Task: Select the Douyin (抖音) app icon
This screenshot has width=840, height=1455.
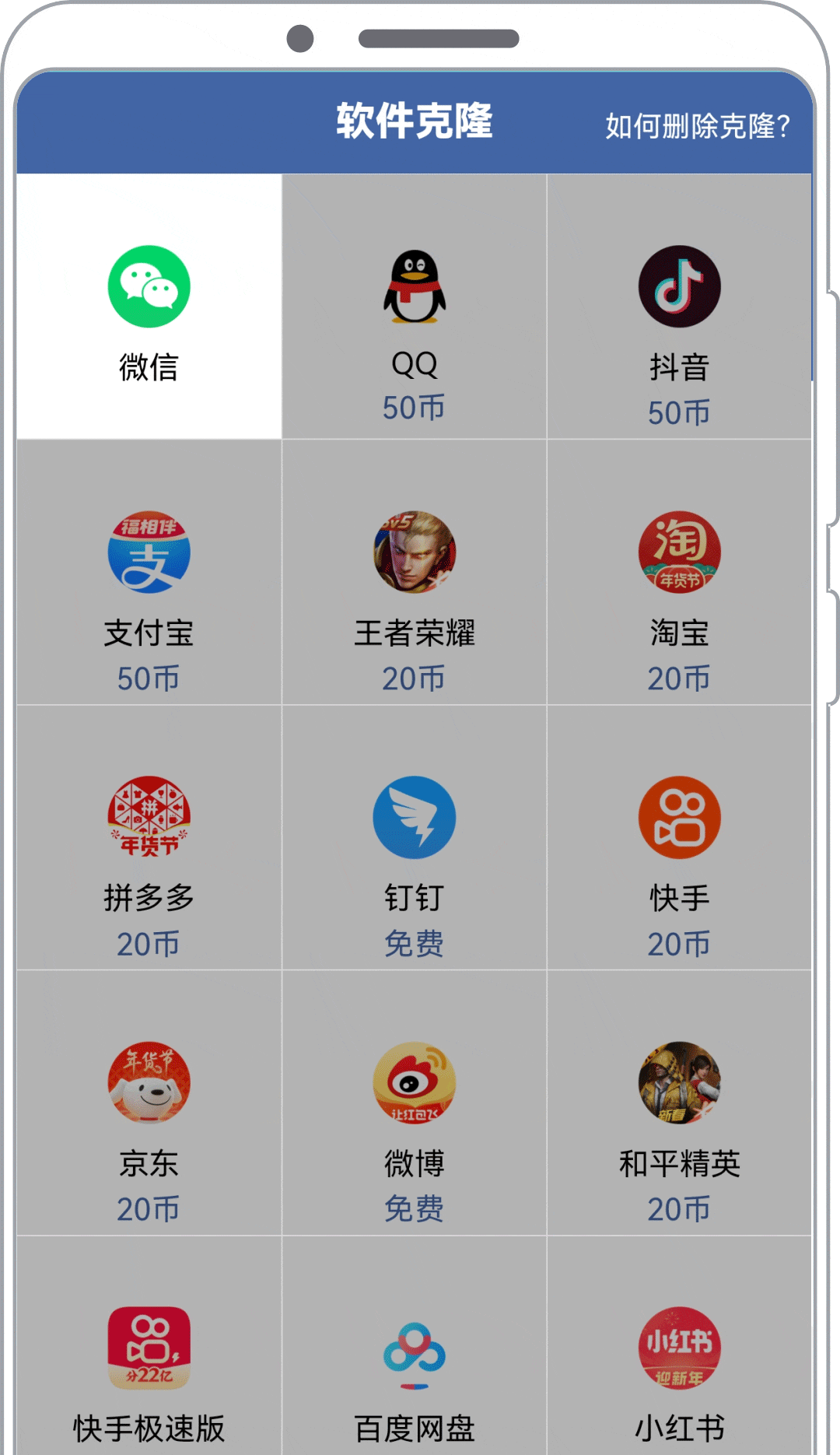Action: point(680,285)
